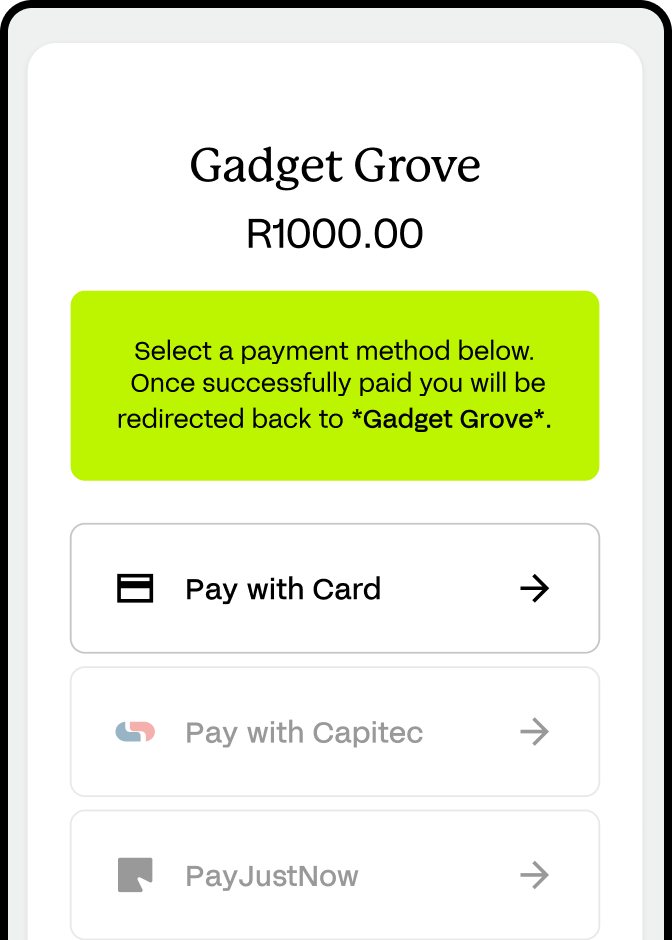The image size is (672, 940).
Task: Select Pay with Card option
Action: click(x=334, y=588)
